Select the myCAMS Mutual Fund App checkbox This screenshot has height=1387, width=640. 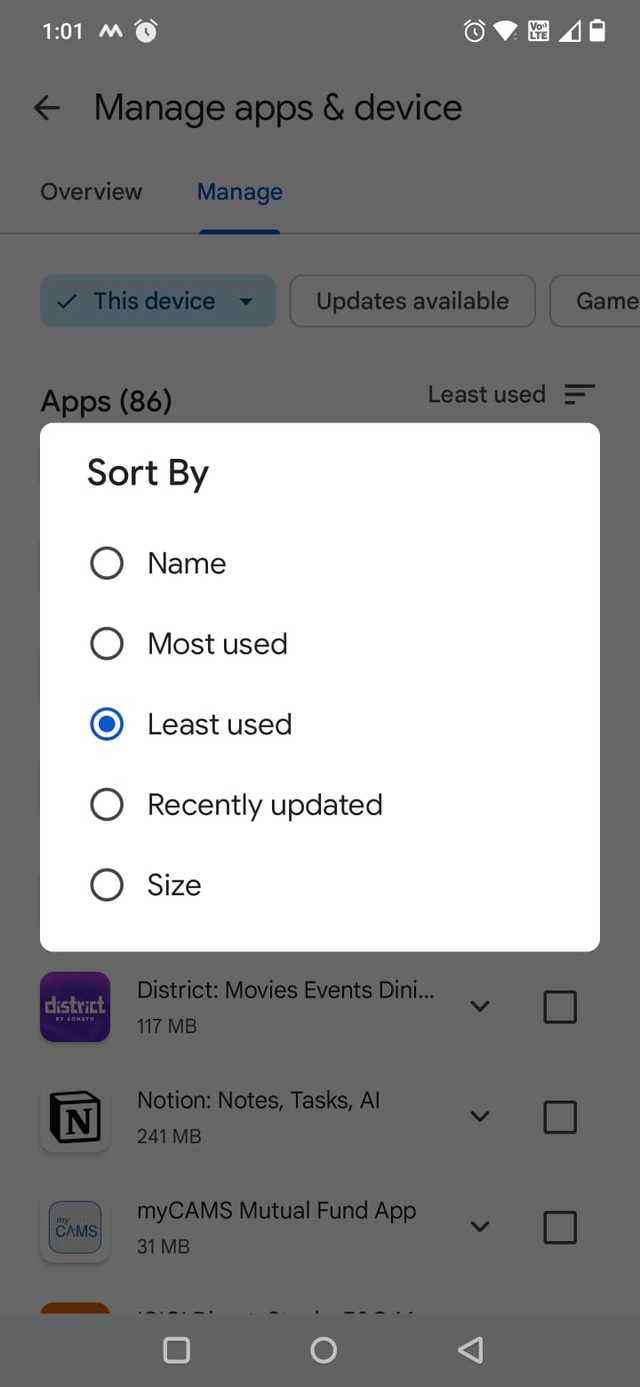pyautogui.click(x=560, y=1227)
